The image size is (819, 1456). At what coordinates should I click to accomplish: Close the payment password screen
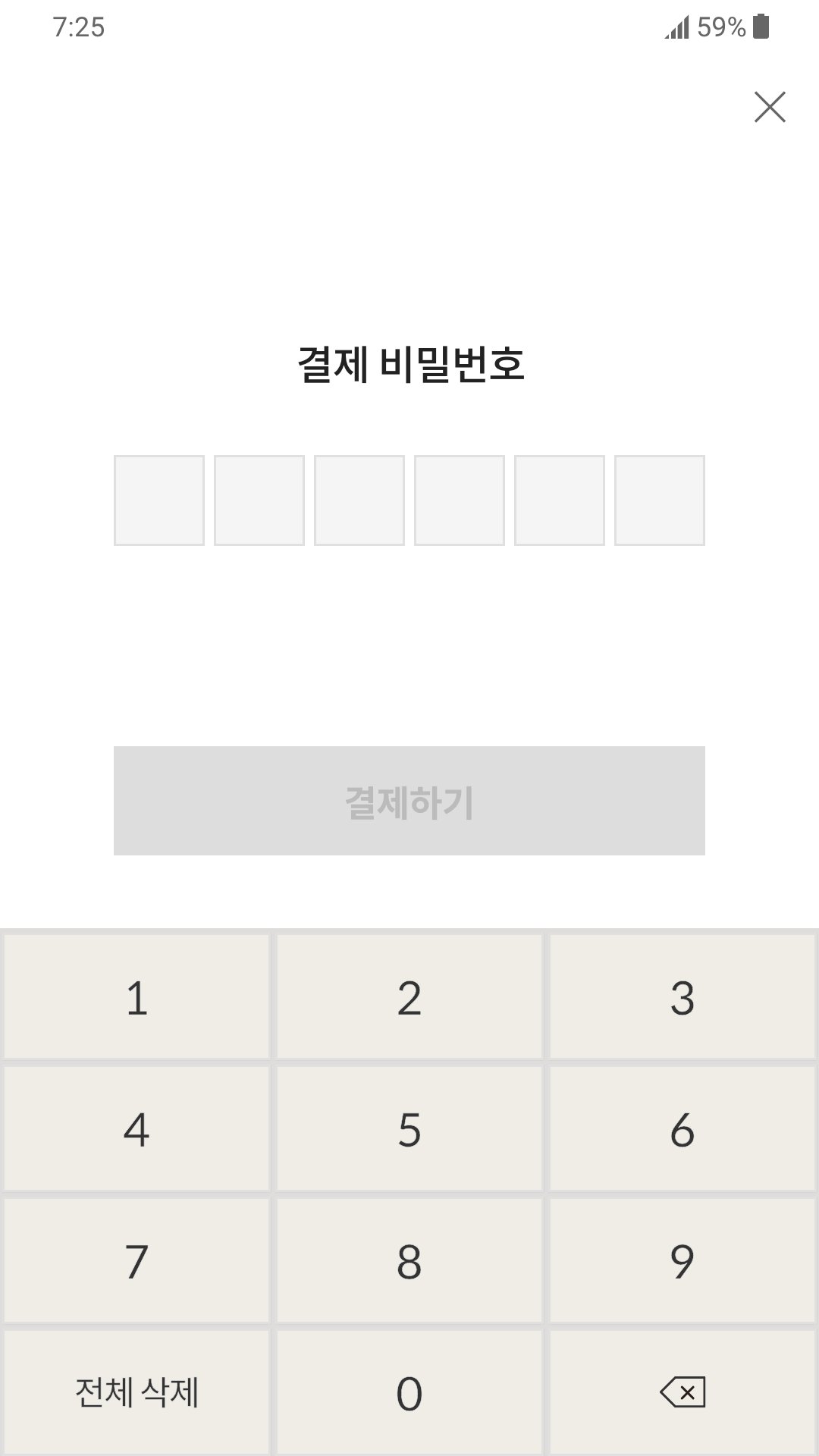click(x=770, y=107)
